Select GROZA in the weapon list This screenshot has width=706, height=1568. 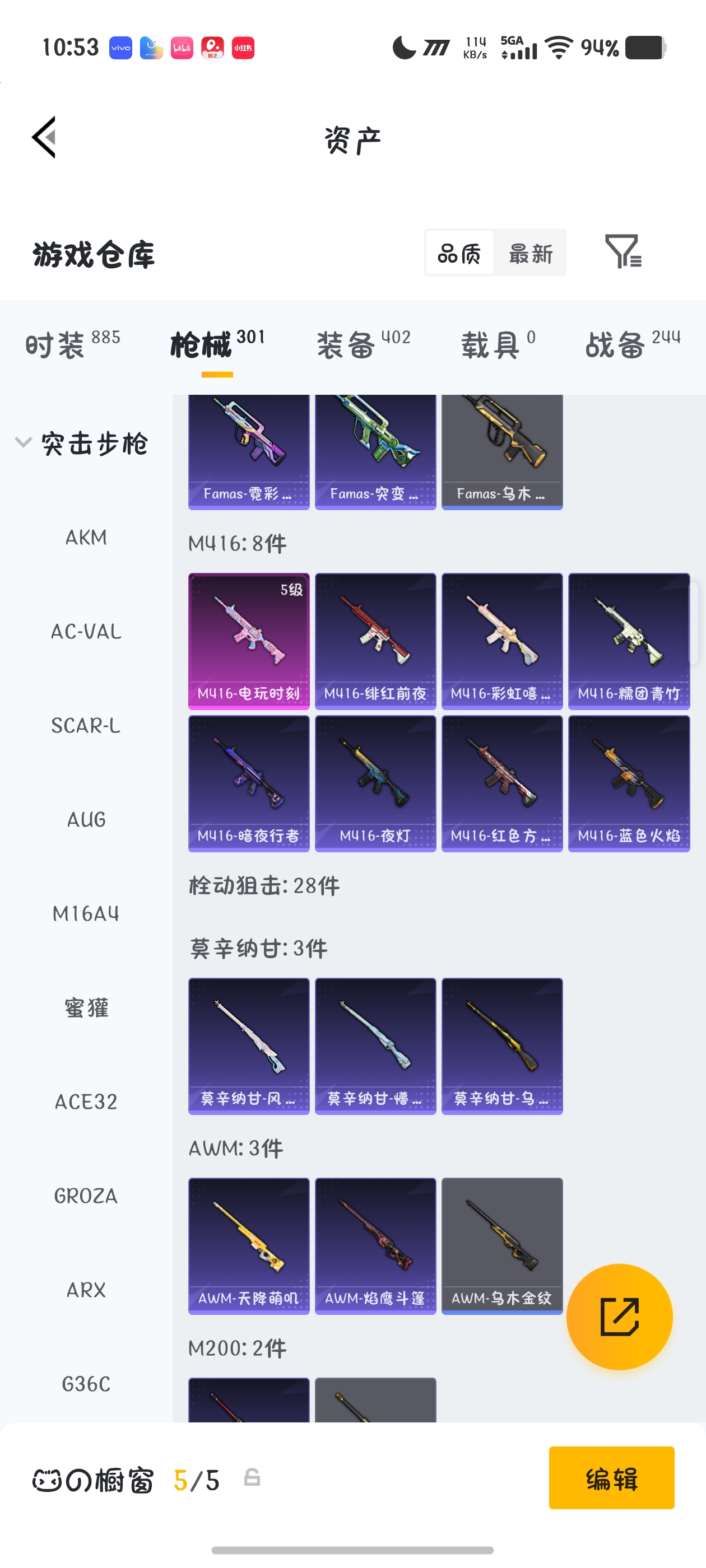tap(86, 1196)
